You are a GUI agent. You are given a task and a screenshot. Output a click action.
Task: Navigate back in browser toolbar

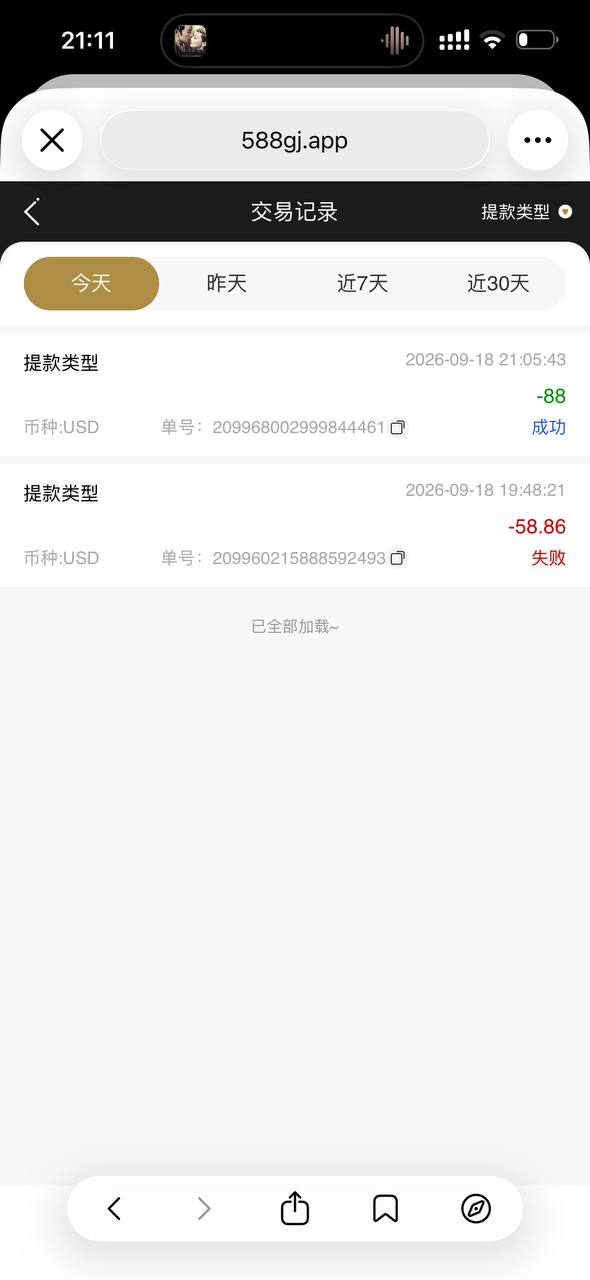tap(114, 1209)
